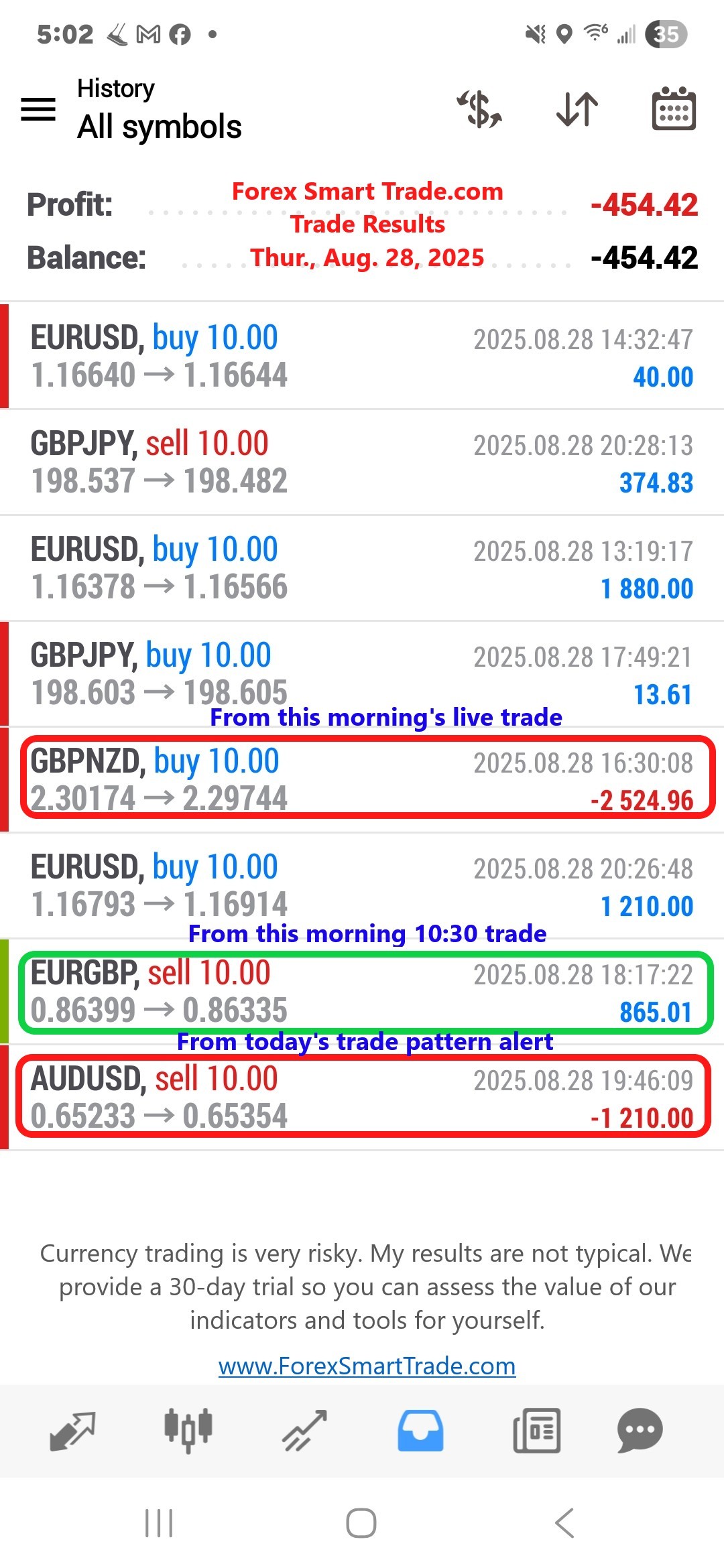This screenshot has height=1568, width=724.
Task: Open the chat messages tab
Action: tap(640, 1431)
